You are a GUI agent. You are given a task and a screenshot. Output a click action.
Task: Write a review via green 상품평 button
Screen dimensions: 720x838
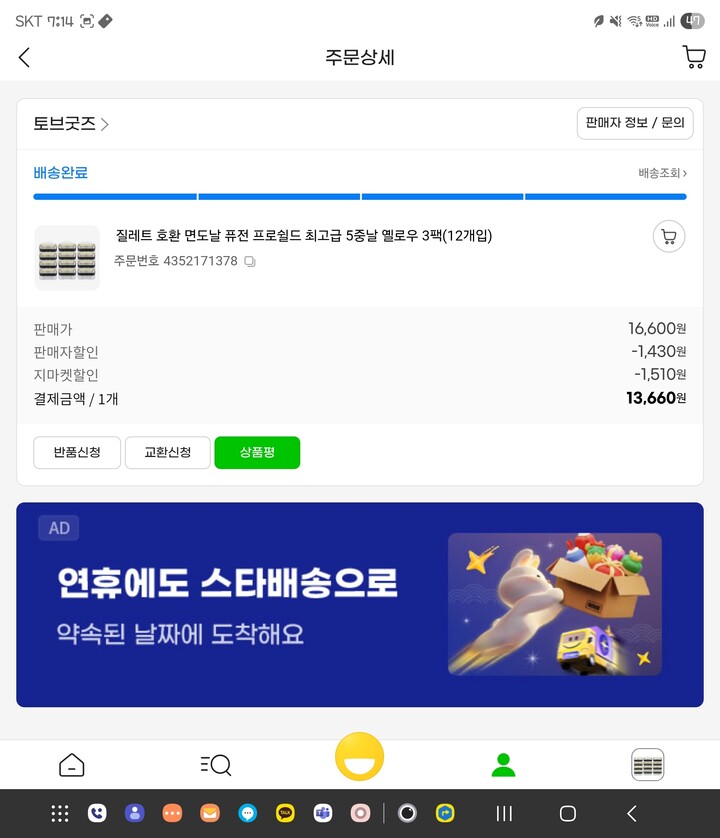(257, 452)
